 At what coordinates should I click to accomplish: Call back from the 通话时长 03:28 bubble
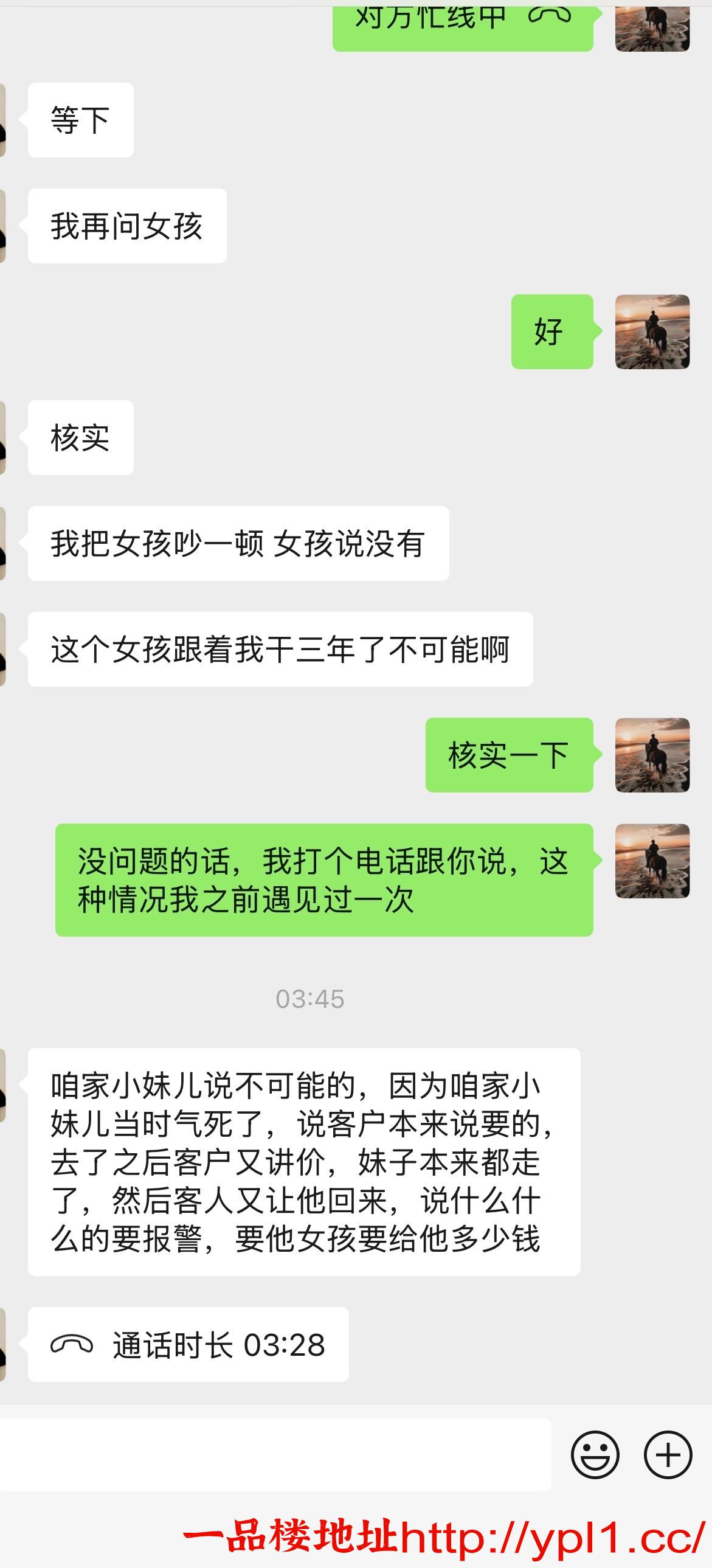188,1345
